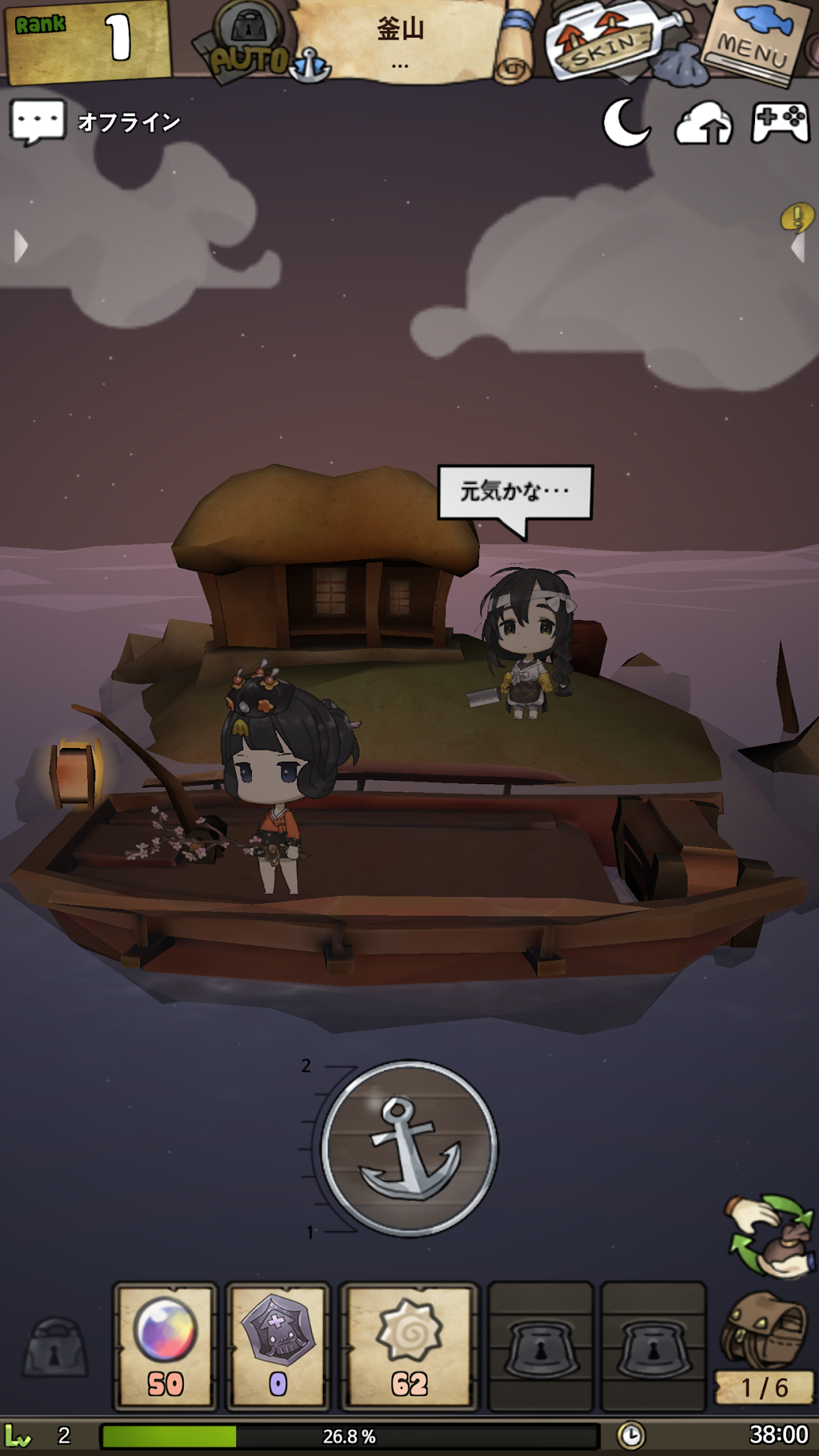Open the game controller icon

pyautogui.click(x=781, y=122)
